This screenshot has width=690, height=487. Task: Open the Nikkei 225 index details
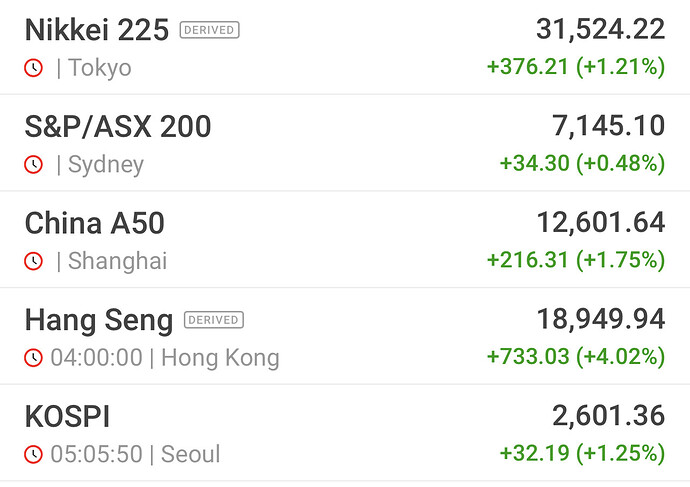[98, 31]
